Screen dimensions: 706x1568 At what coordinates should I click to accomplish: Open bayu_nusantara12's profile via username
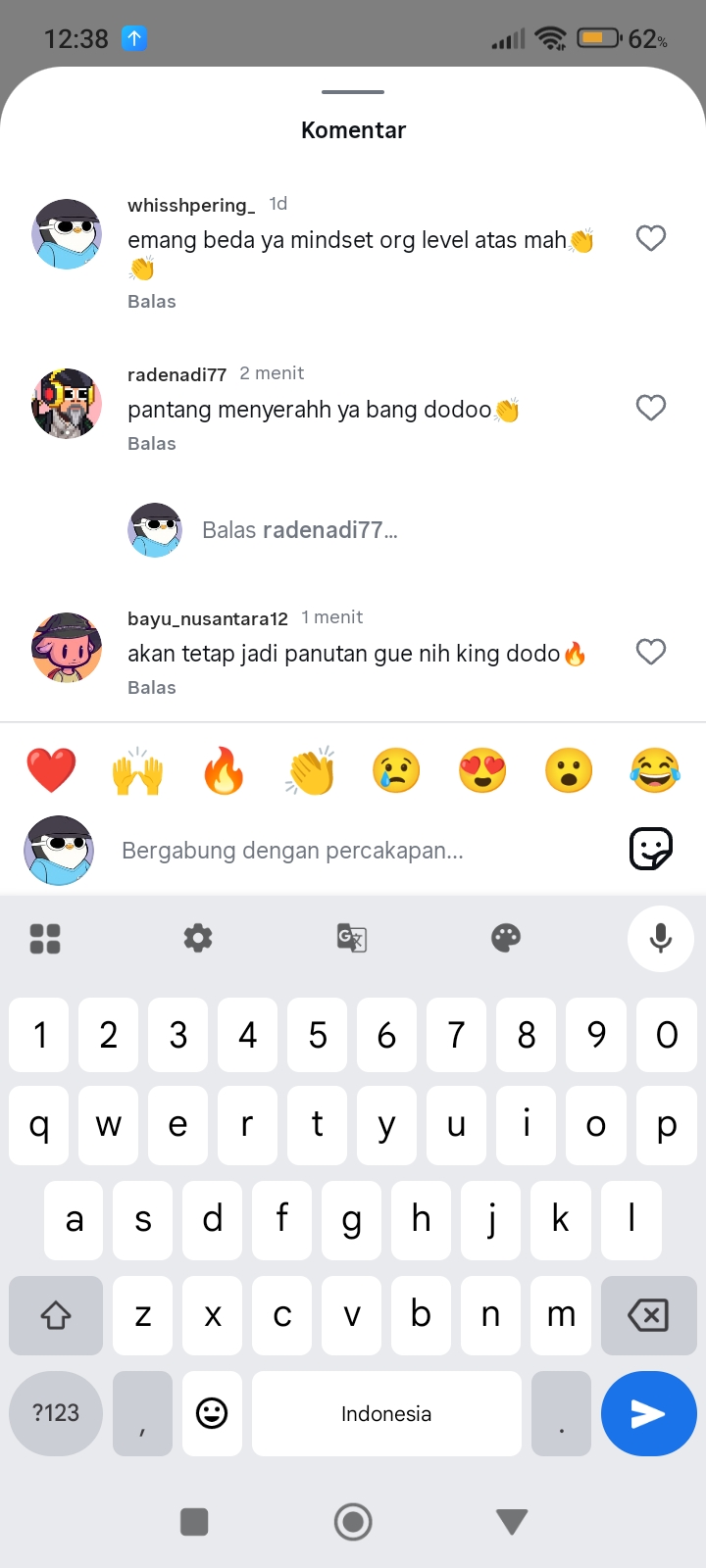point(208,618)
